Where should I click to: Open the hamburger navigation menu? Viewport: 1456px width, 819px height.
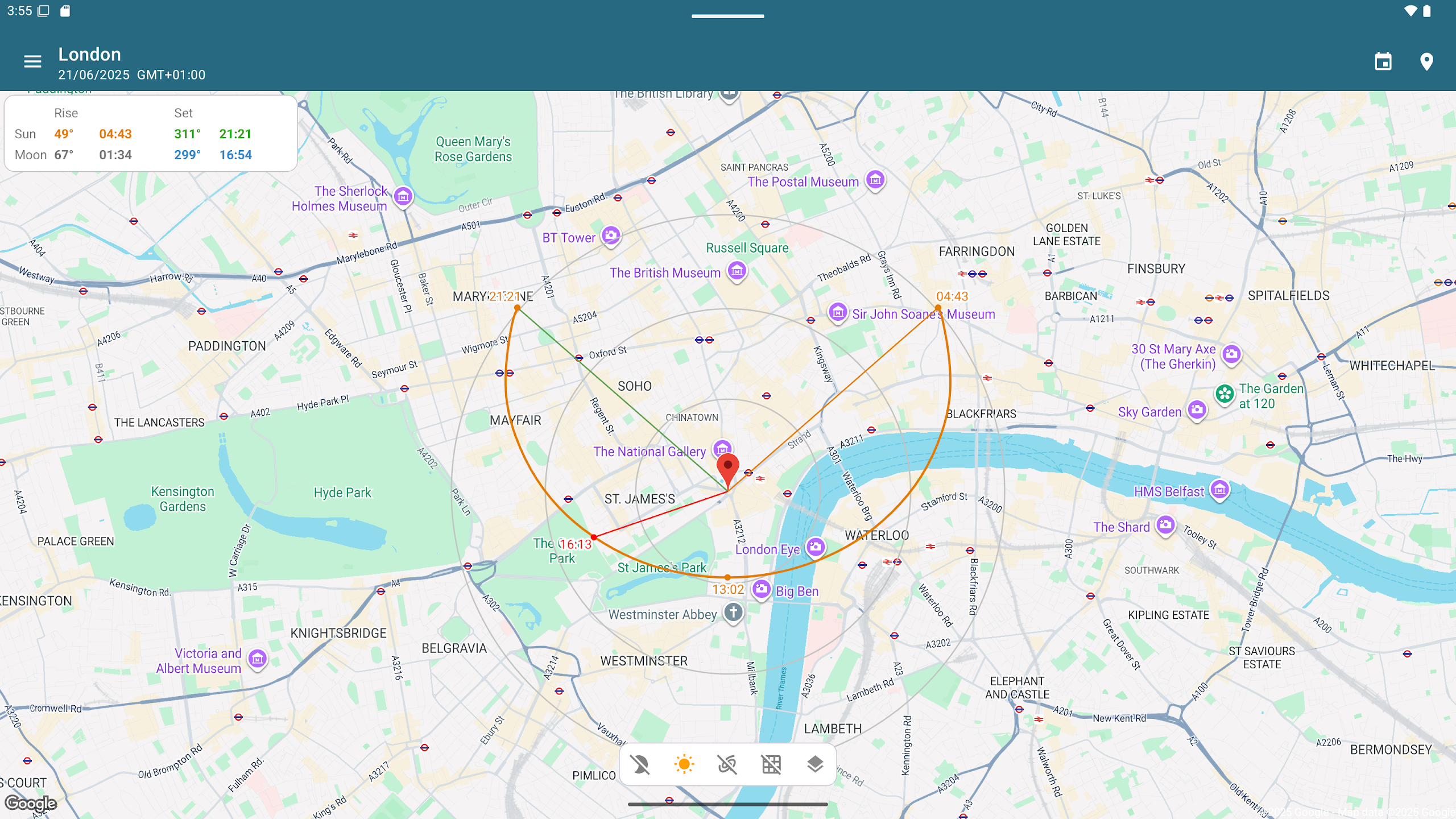32,61
